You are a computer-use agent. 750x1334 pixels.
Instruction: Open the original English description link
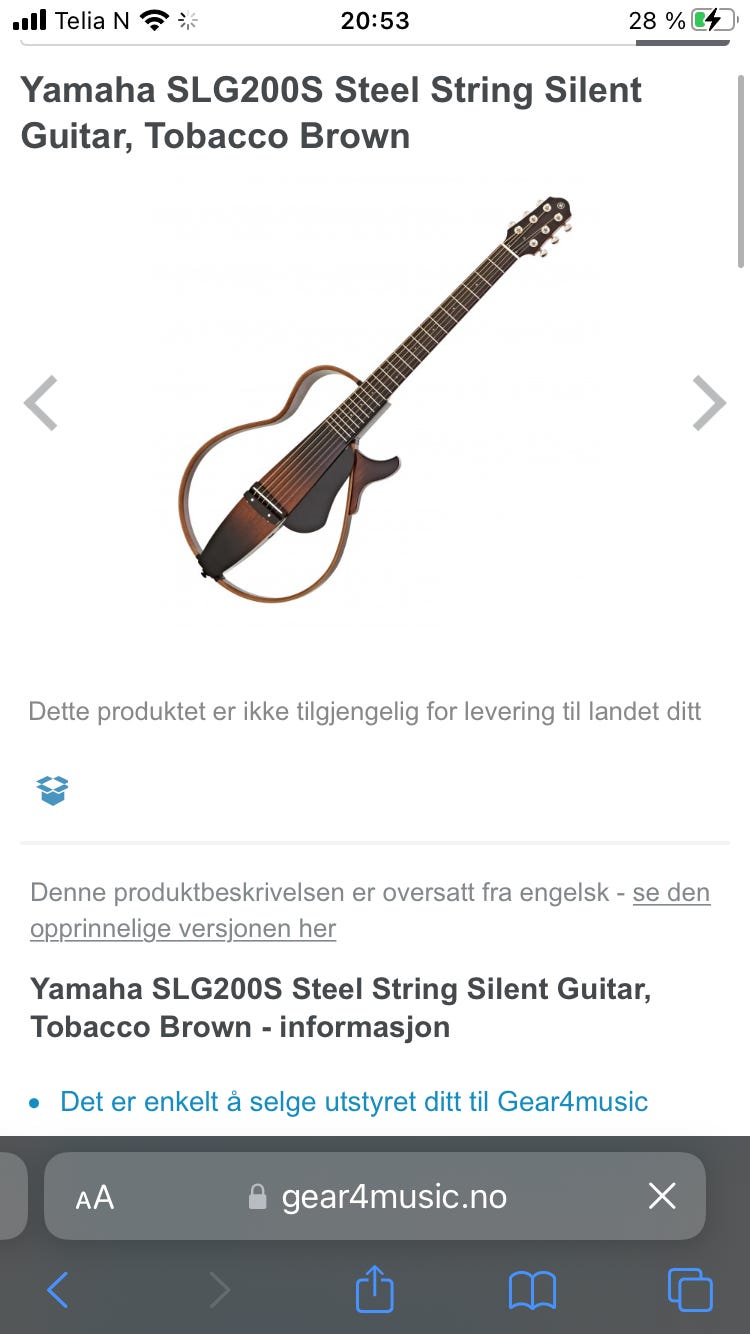[370, 910]
